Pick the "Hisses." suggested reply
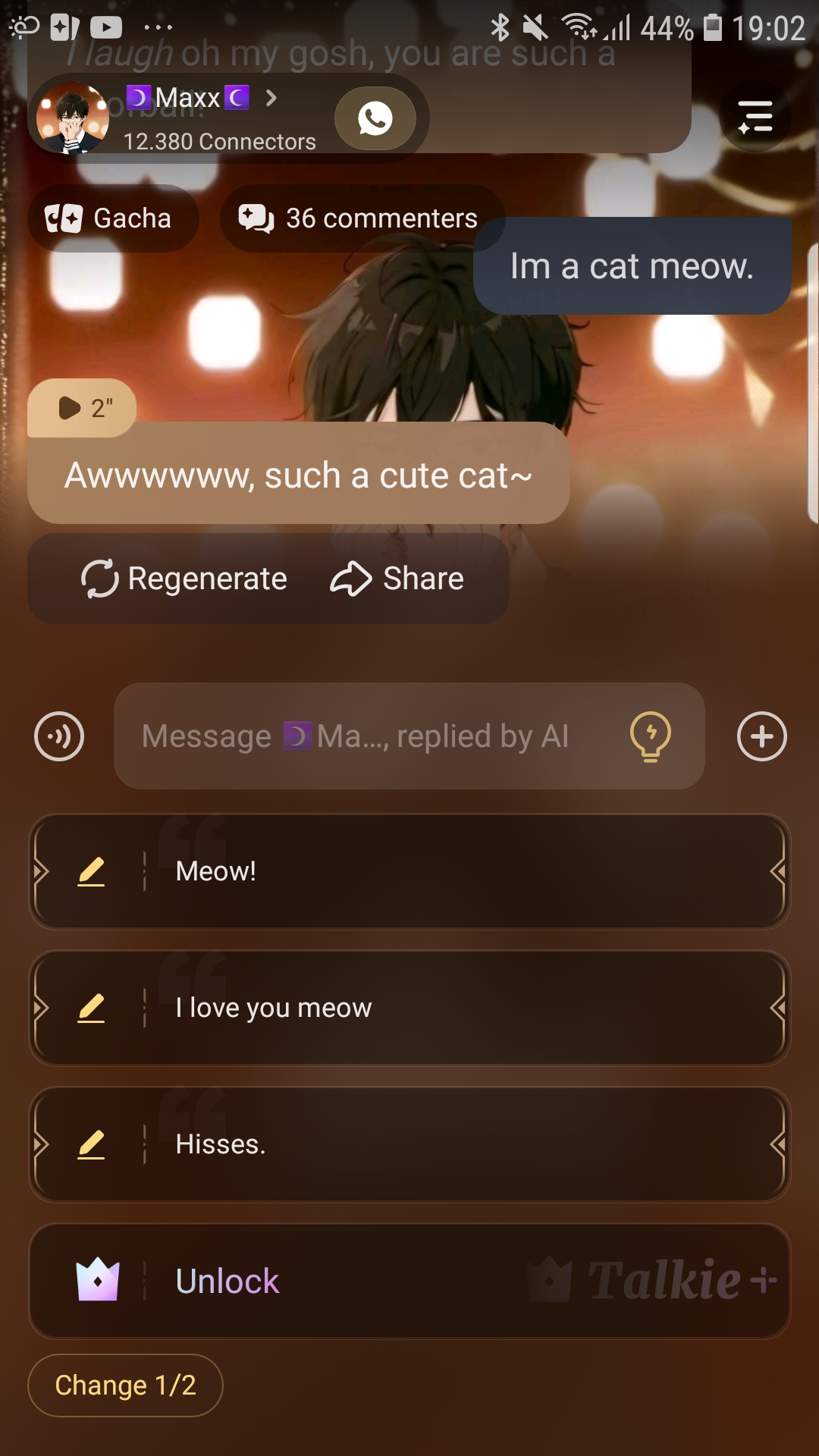Screen dimensions: 819x1456 [x=455, y=1144]
